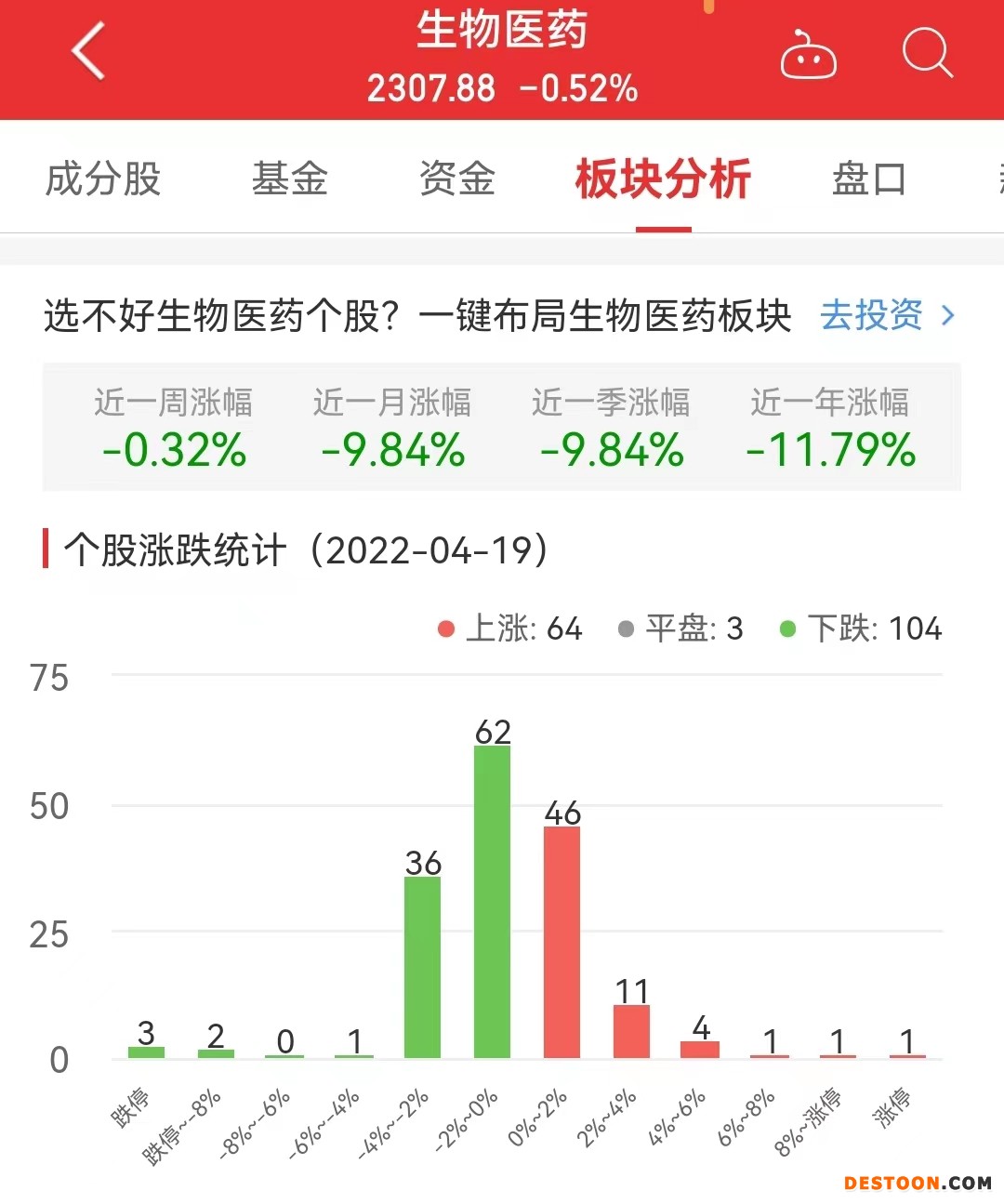Go back using the top-left arrow
This screenshot has width=1004, height=1204.
pyautogui.click(x=89, y=52)
